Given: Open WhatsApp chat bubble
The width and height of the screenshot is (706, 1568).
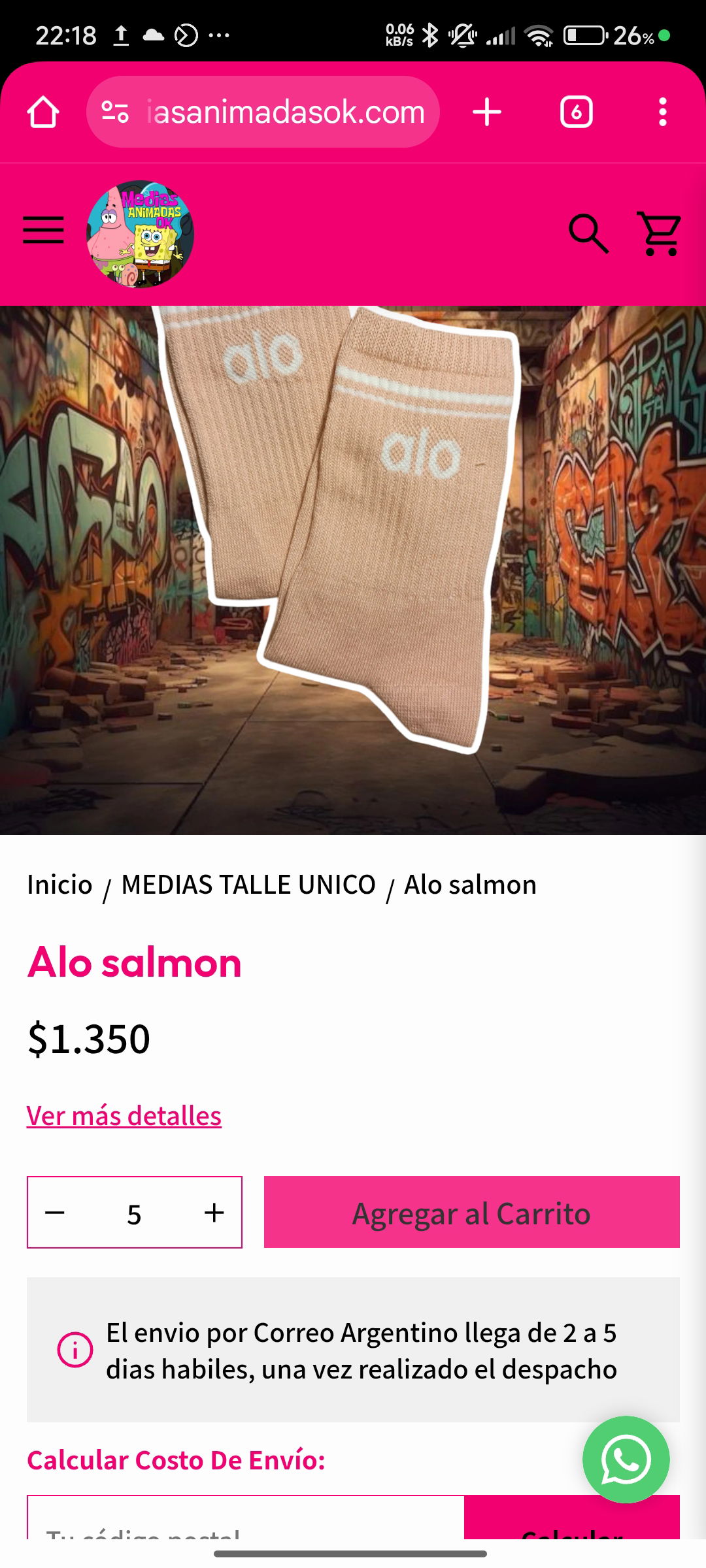Looking at the screenshot, I should (626, 1460).
